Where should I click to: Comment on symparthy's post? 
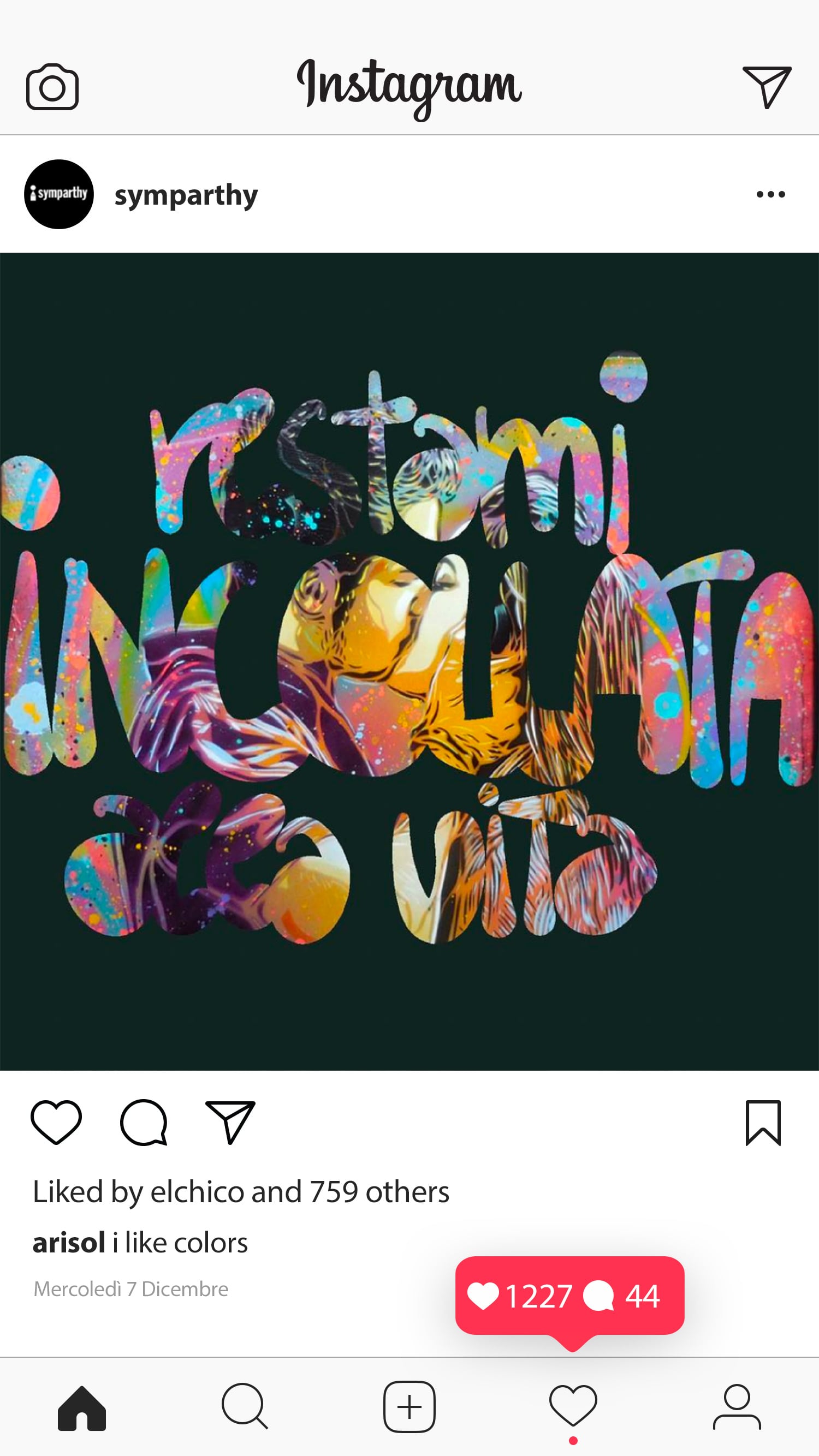[144, 1122]
